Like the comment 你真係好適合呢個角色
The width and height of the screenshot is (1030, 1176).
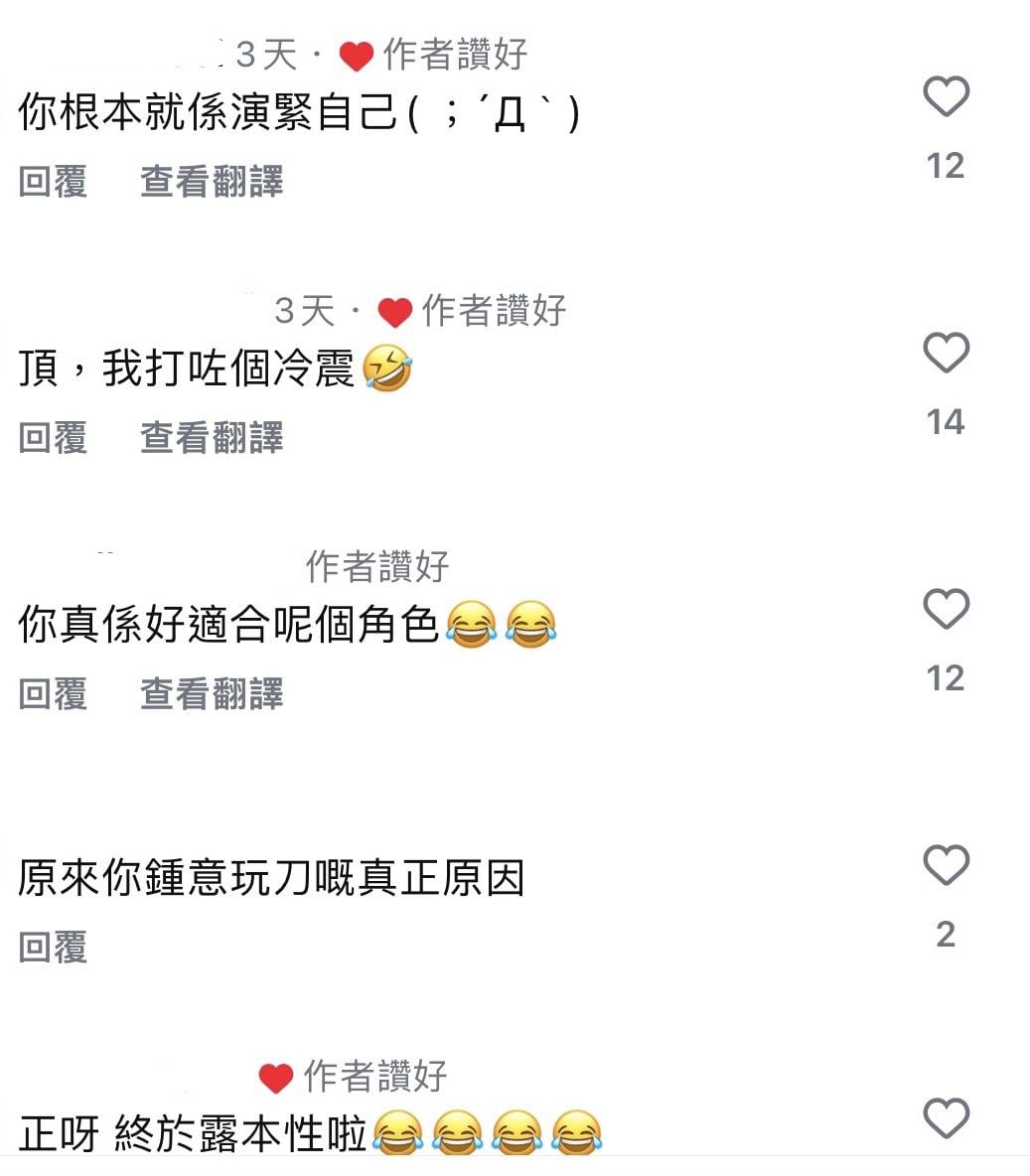tap(946, 609)
